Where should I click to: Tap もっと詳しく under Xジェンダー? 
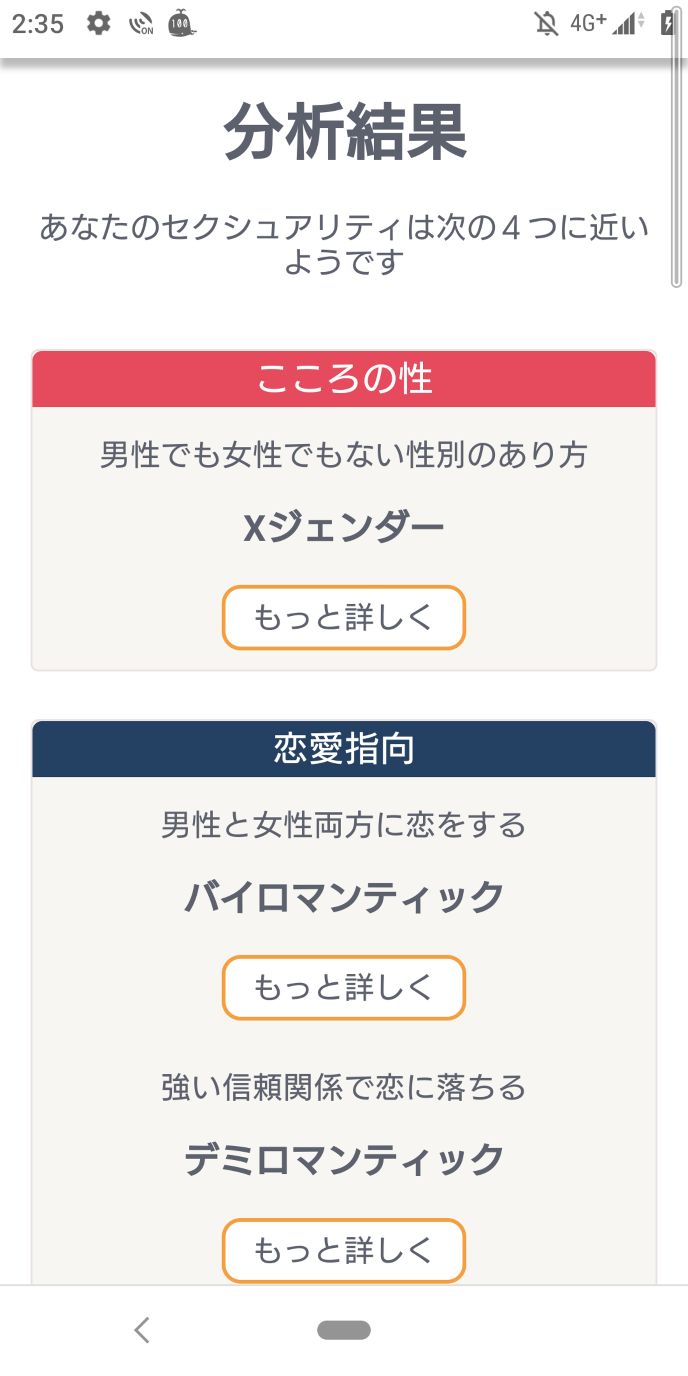click(343, 618)
